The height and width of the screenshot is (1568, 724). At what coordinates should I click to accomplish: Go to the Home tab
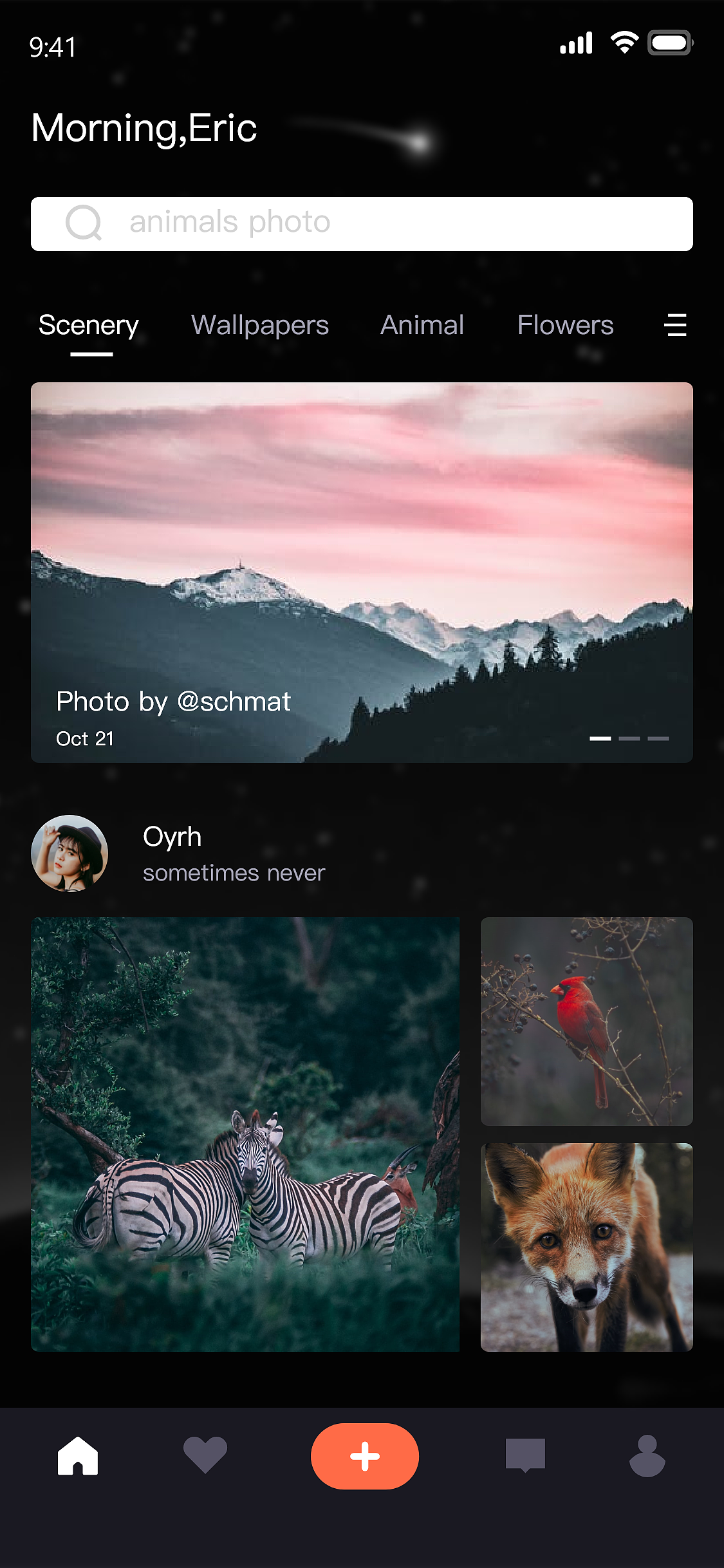(78, 1455)
